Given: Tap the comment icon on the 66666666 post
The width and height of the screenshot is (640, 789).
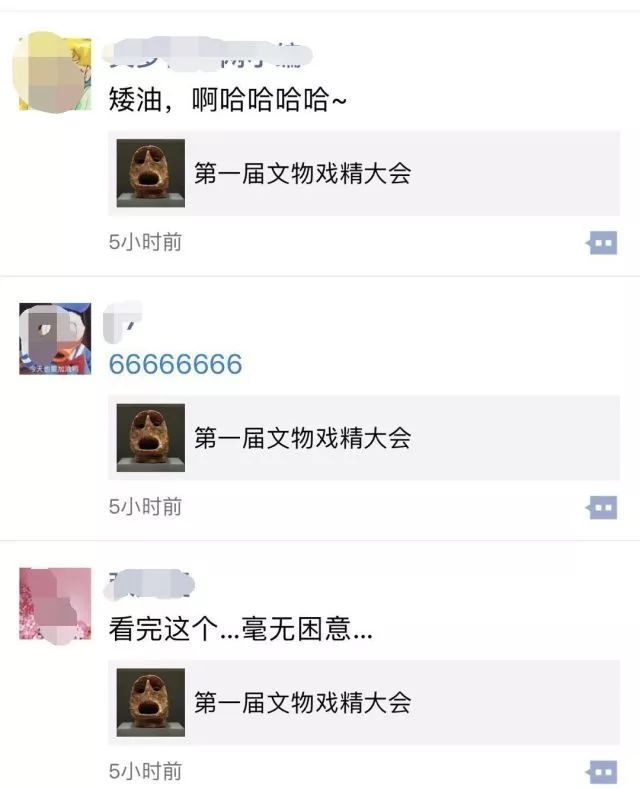Looking at the screenshot, I should [x=602, y=507].
